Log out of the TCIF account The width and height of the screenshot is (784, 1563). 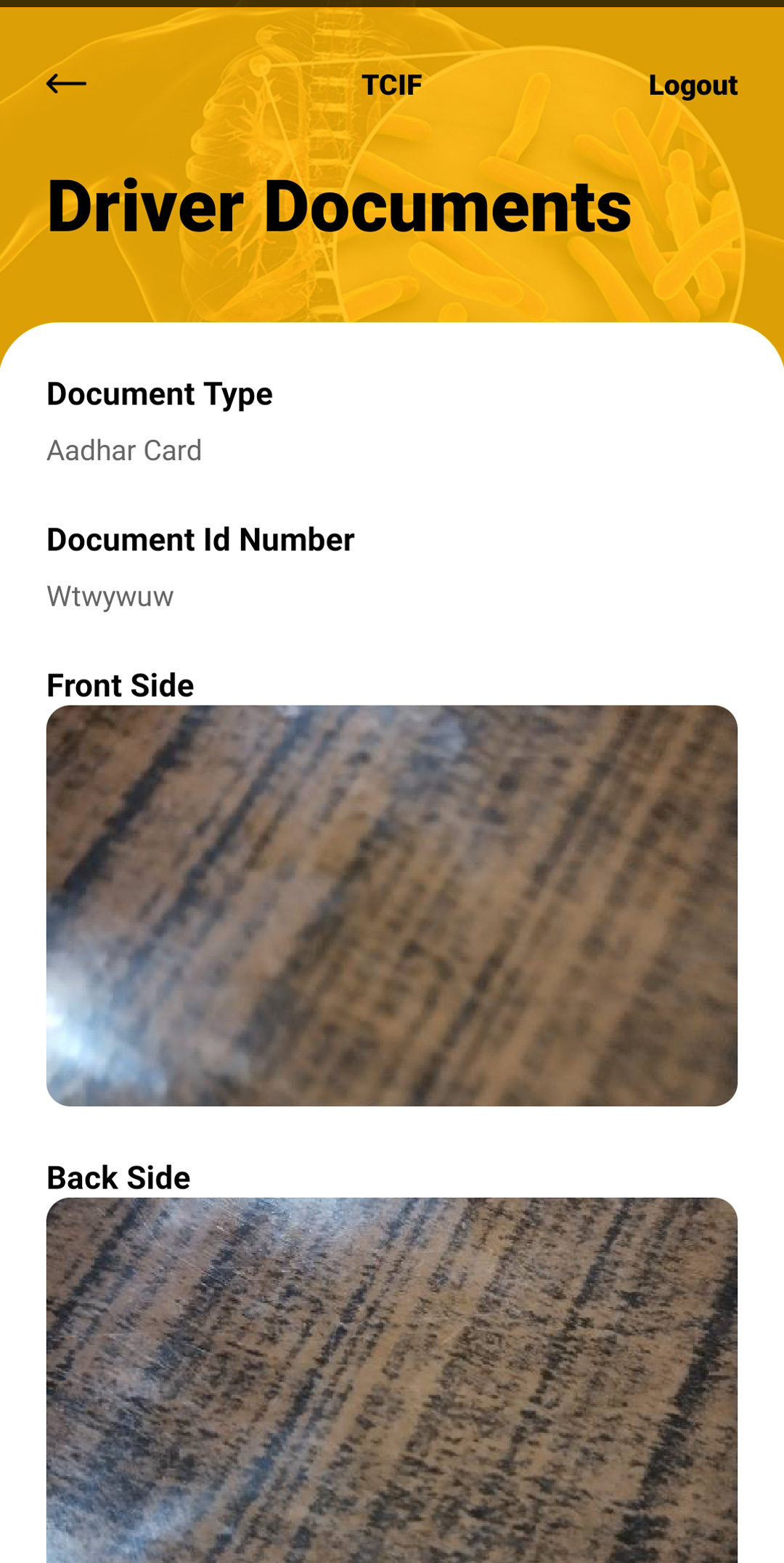point(693,86)
